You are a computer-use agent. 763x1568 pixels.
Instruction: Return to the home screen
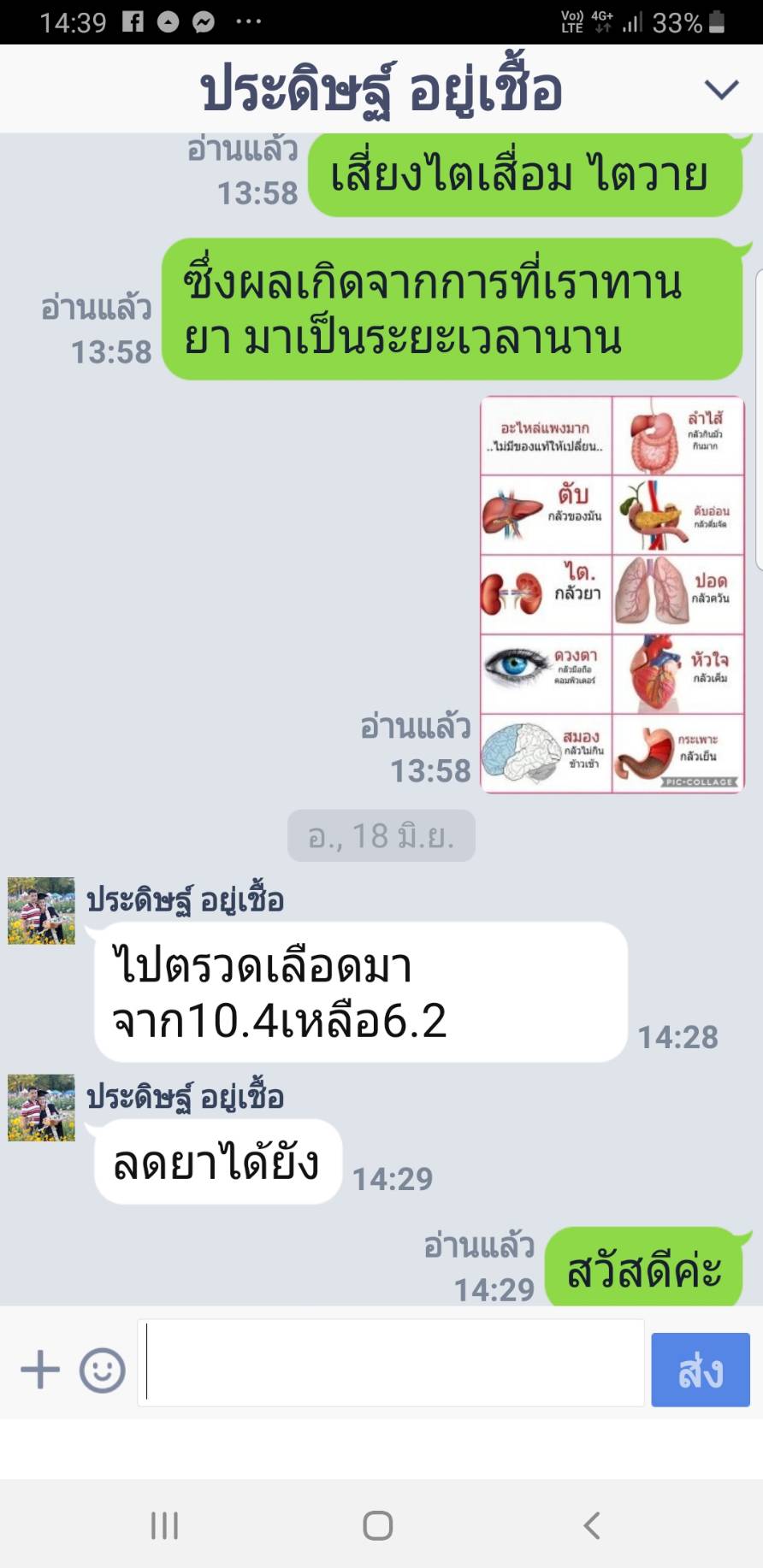[x=377, y=1524]
